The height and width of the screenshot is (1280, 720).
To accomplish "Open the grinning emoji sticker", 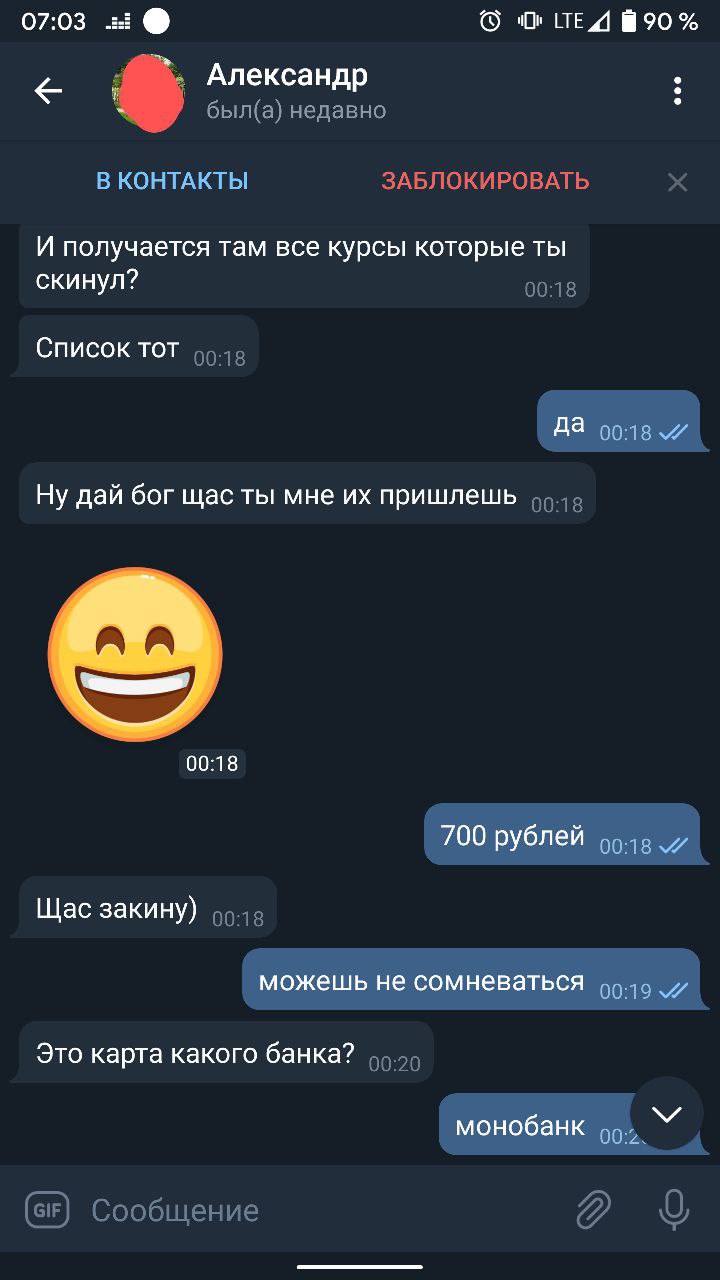I will (x=135, y=655).
